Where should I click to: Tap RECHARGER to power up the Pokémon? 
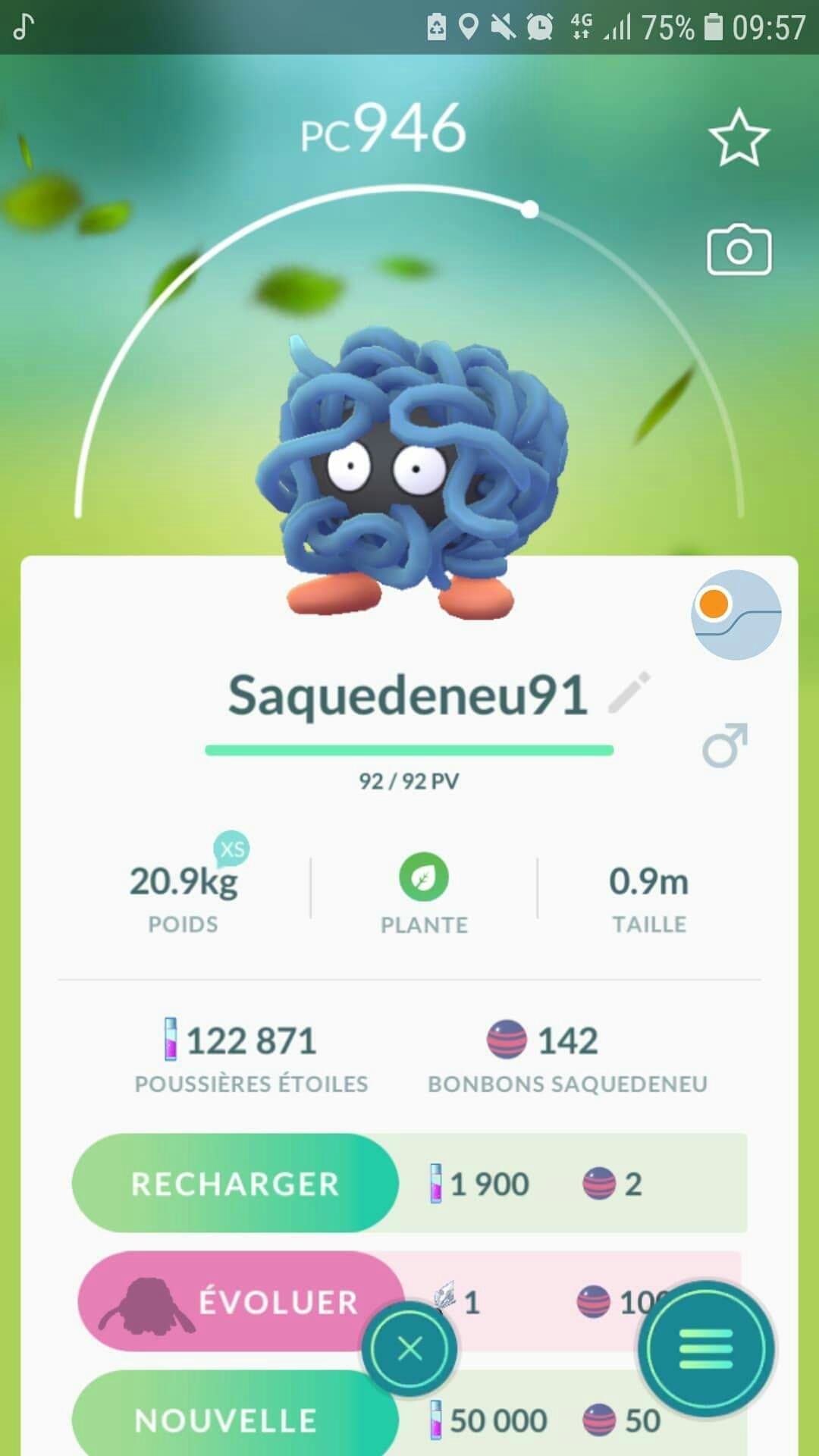tap(235, 1183)
